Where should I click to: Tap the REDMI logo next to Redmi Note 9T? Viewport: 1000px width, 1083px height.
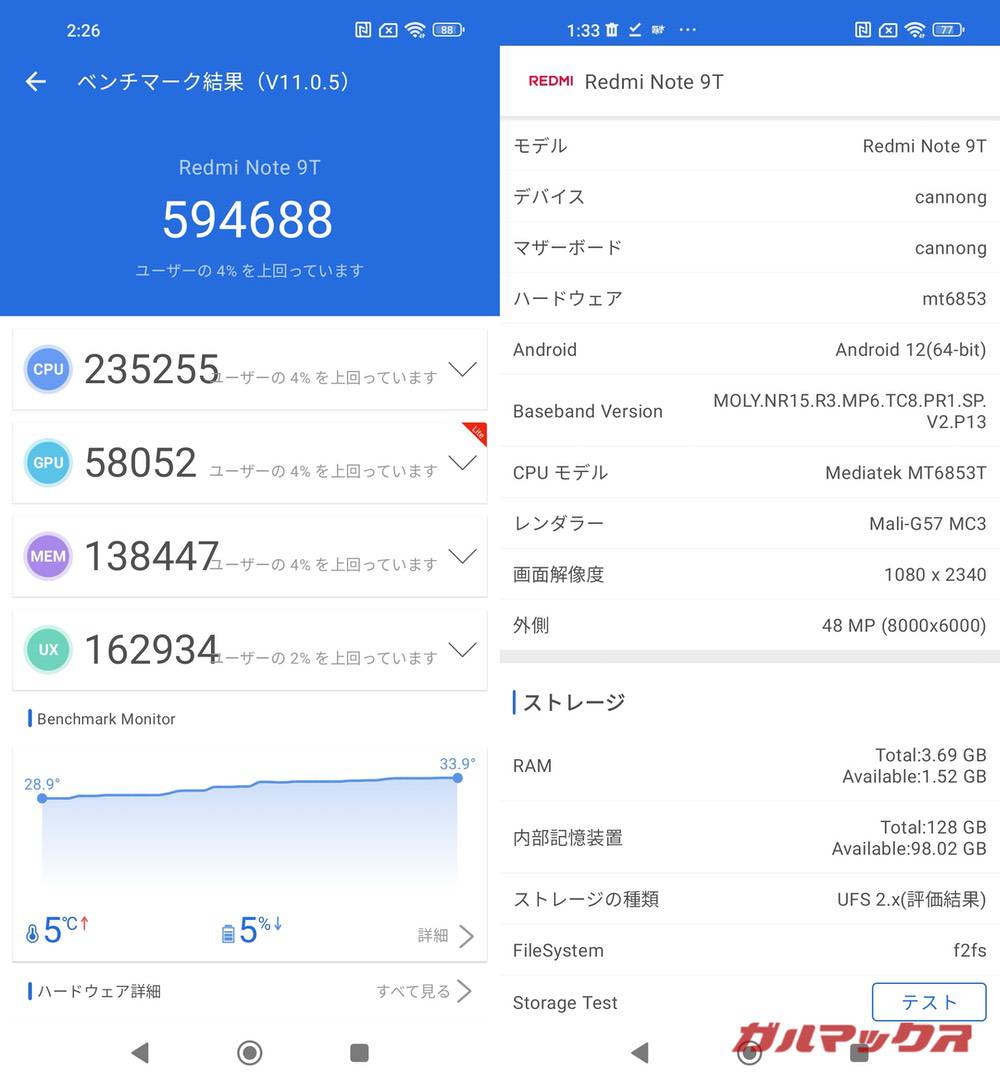coord(551,82)
